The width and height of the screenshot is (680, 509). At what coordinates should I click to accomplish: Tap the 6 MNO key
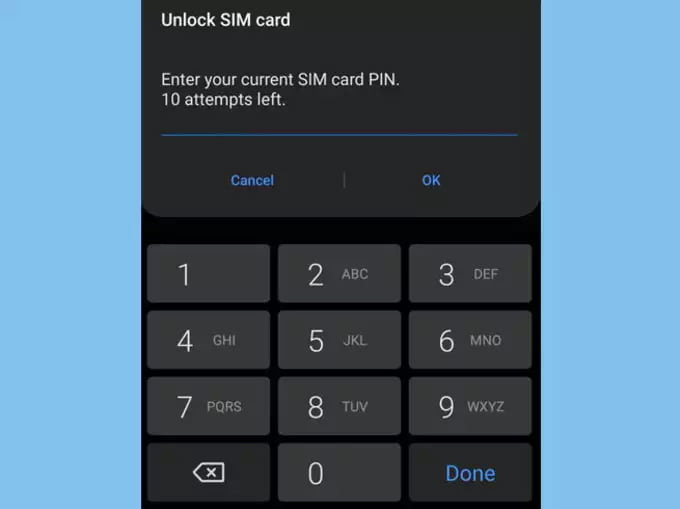(470, 340)
